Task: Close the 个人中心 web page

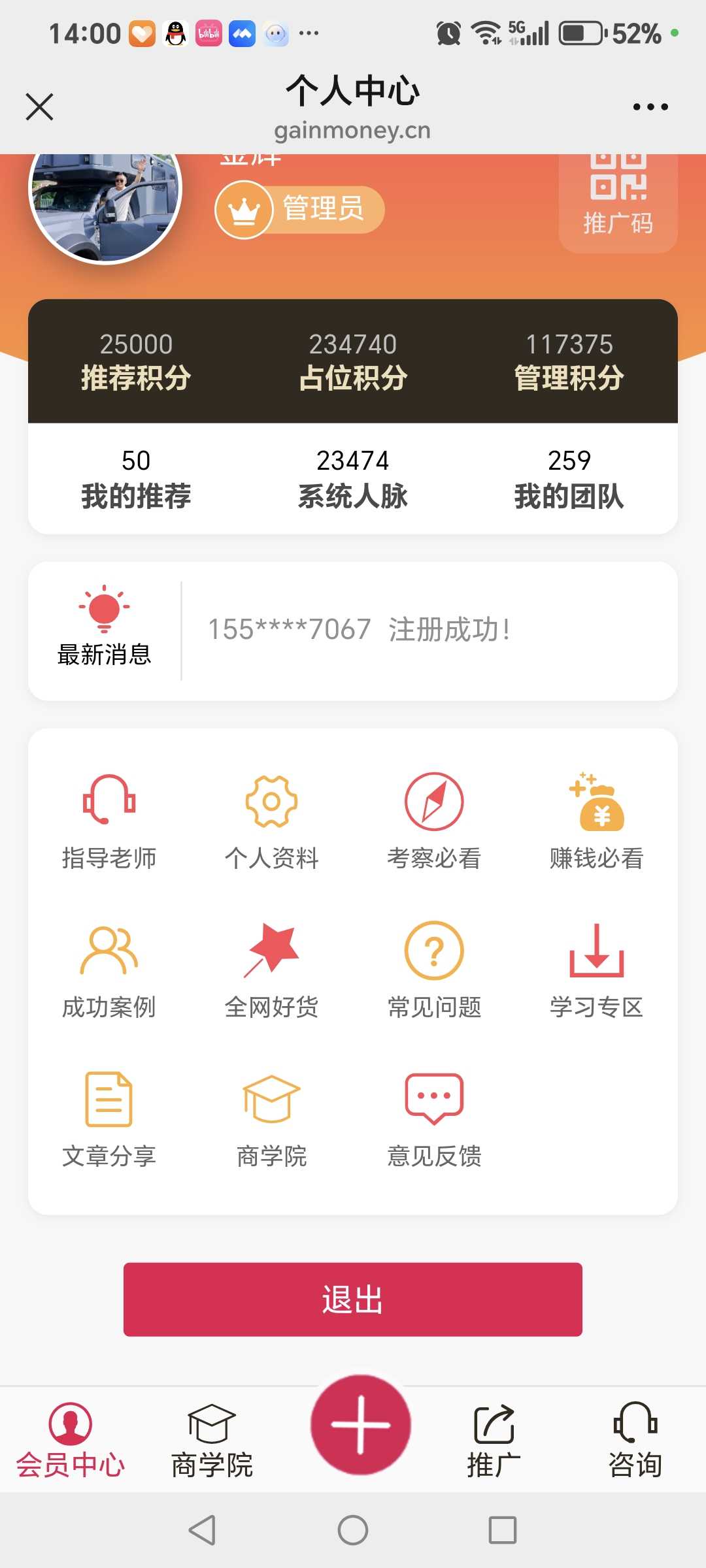Action: coord(39,107)
